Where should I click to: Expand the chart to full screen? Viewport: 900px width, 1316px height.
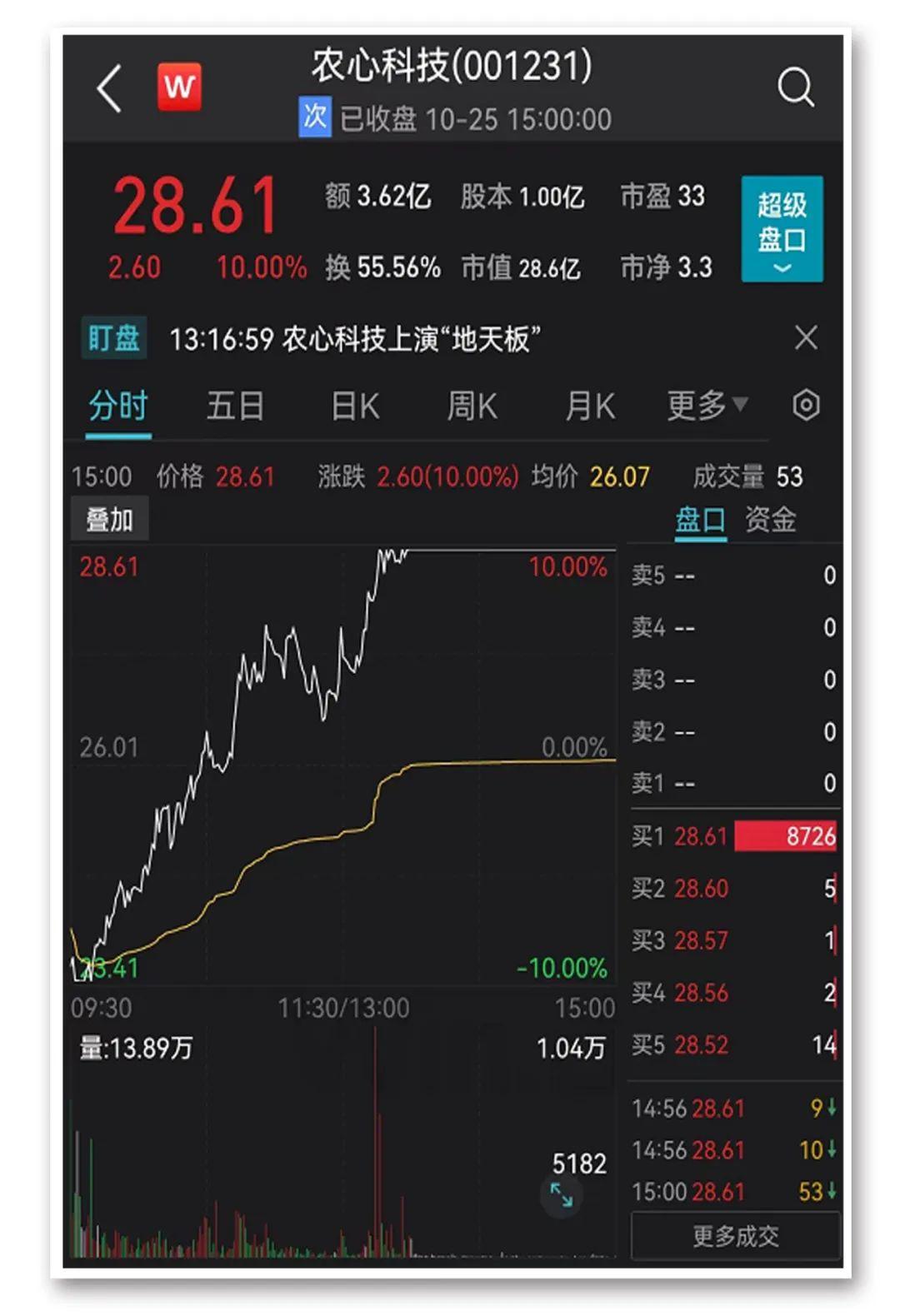(x=562, y=1195)
